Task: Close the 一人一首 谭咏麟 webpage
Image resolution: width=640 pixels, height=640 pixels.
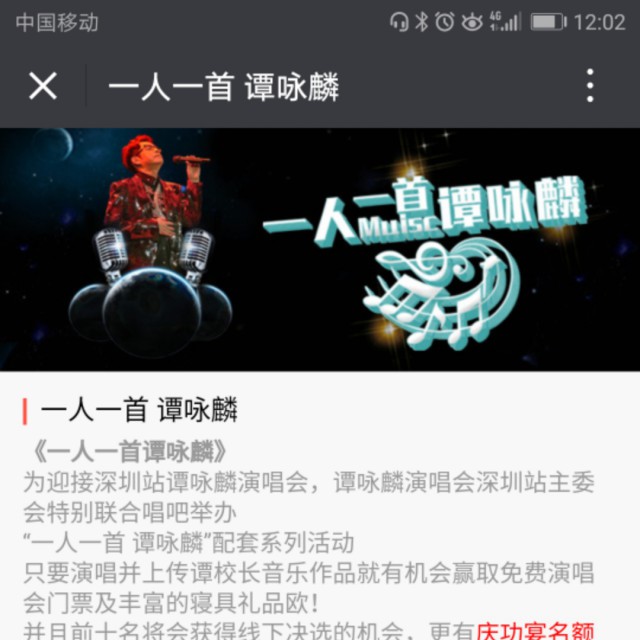Action: point(42,86)
